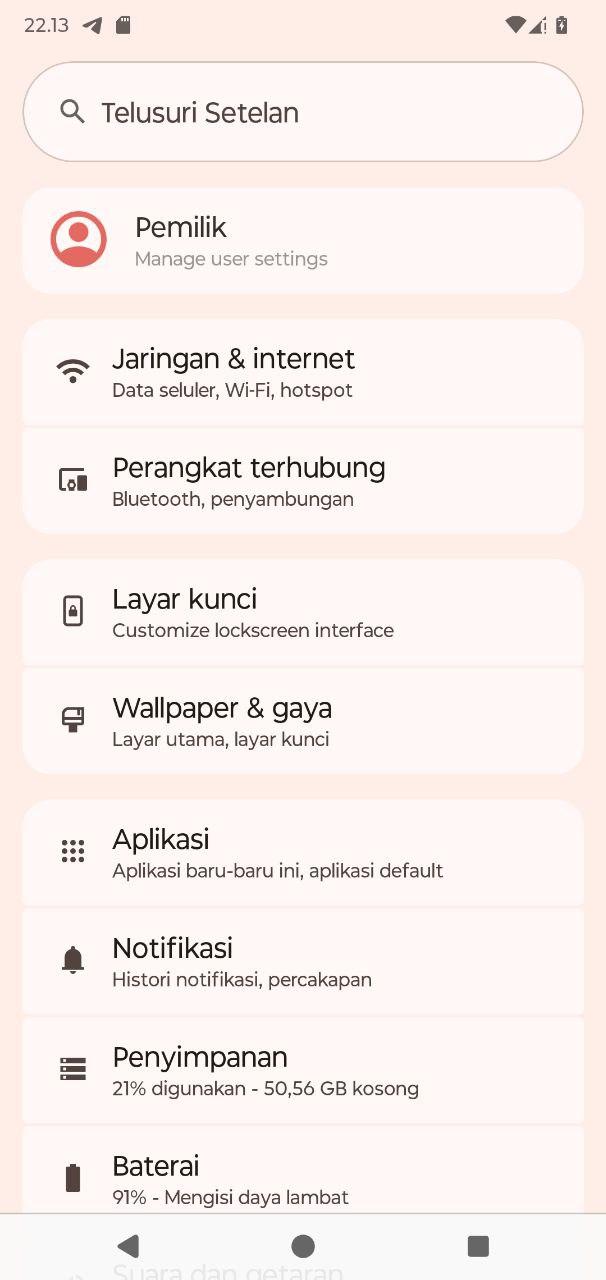
Task: Open the Aplikasi settings row
Action: (303, 852)
